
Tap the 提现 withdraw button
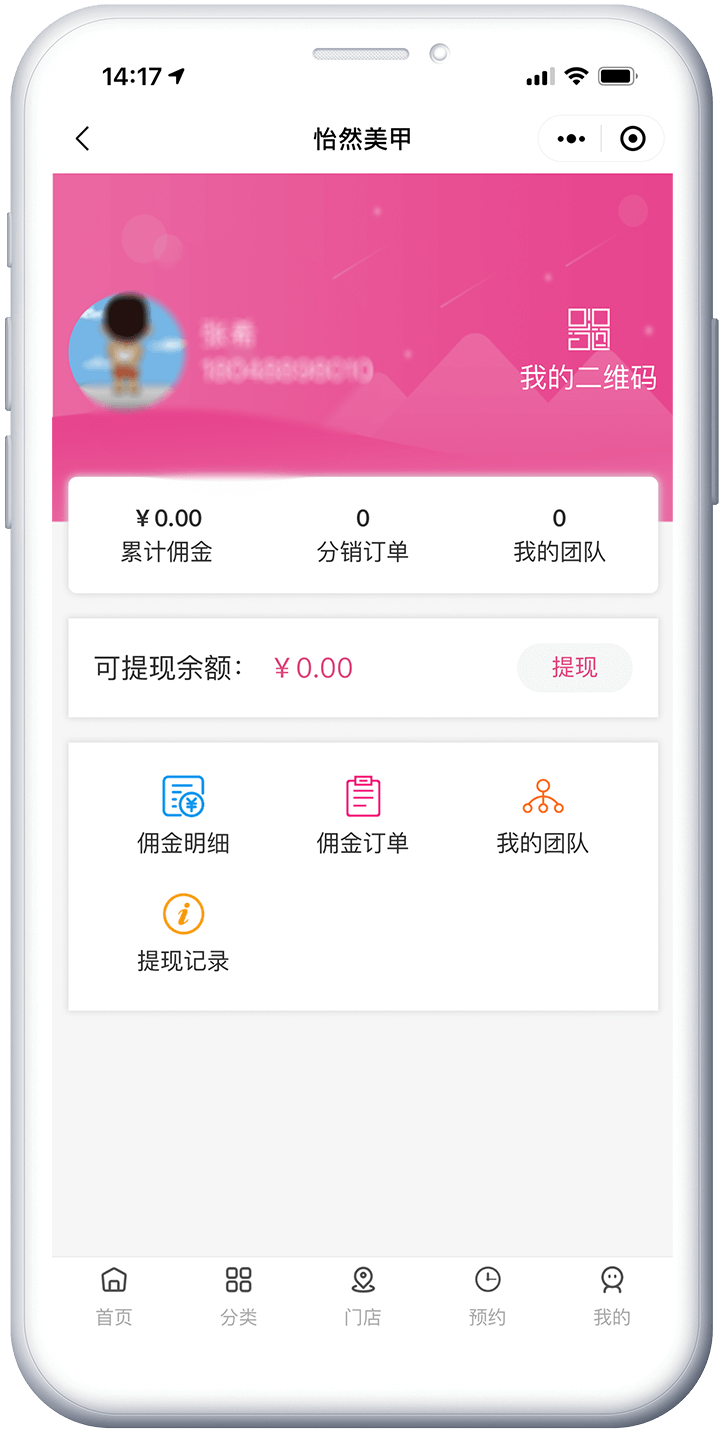[574, 668]
